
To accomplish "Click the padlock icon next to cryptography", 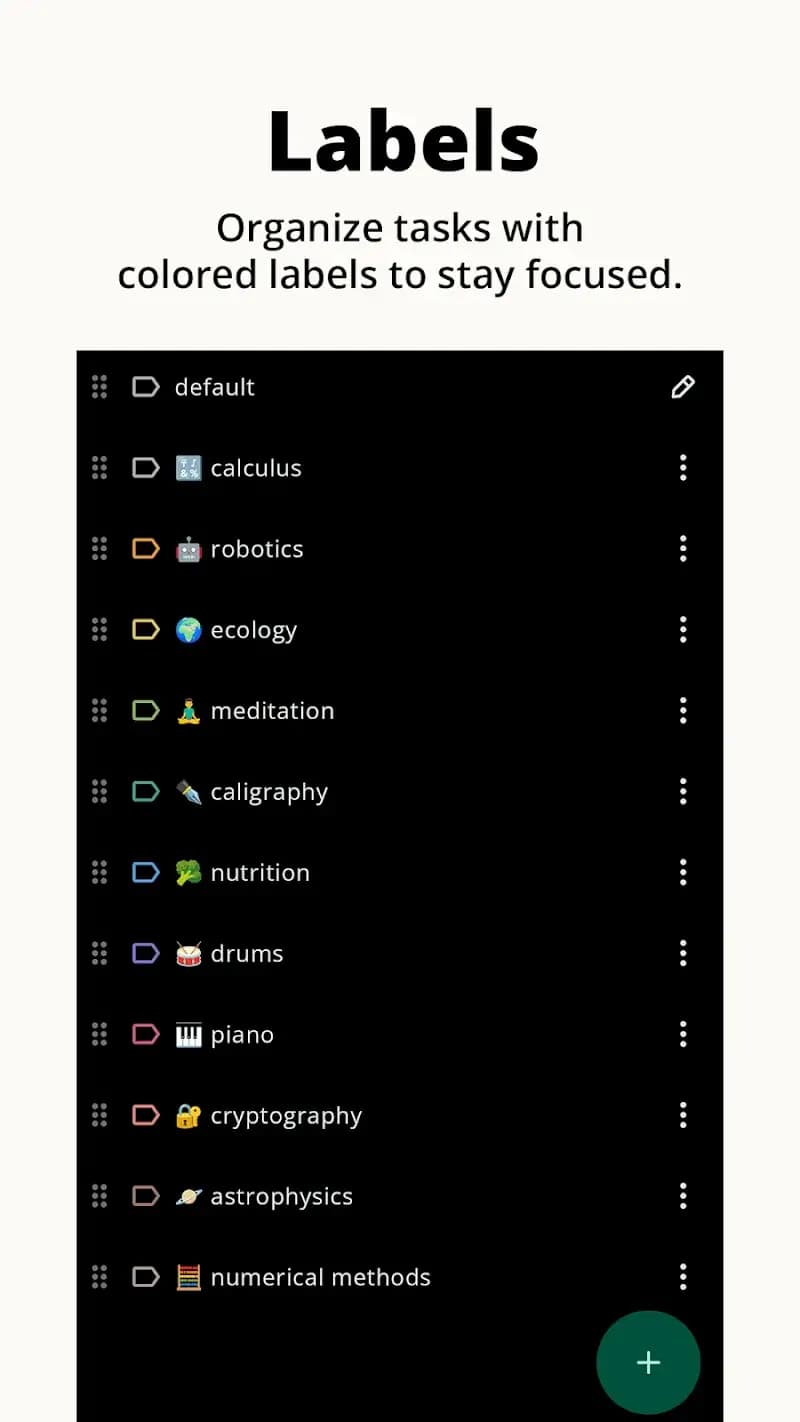I will tap(189, 1115).
